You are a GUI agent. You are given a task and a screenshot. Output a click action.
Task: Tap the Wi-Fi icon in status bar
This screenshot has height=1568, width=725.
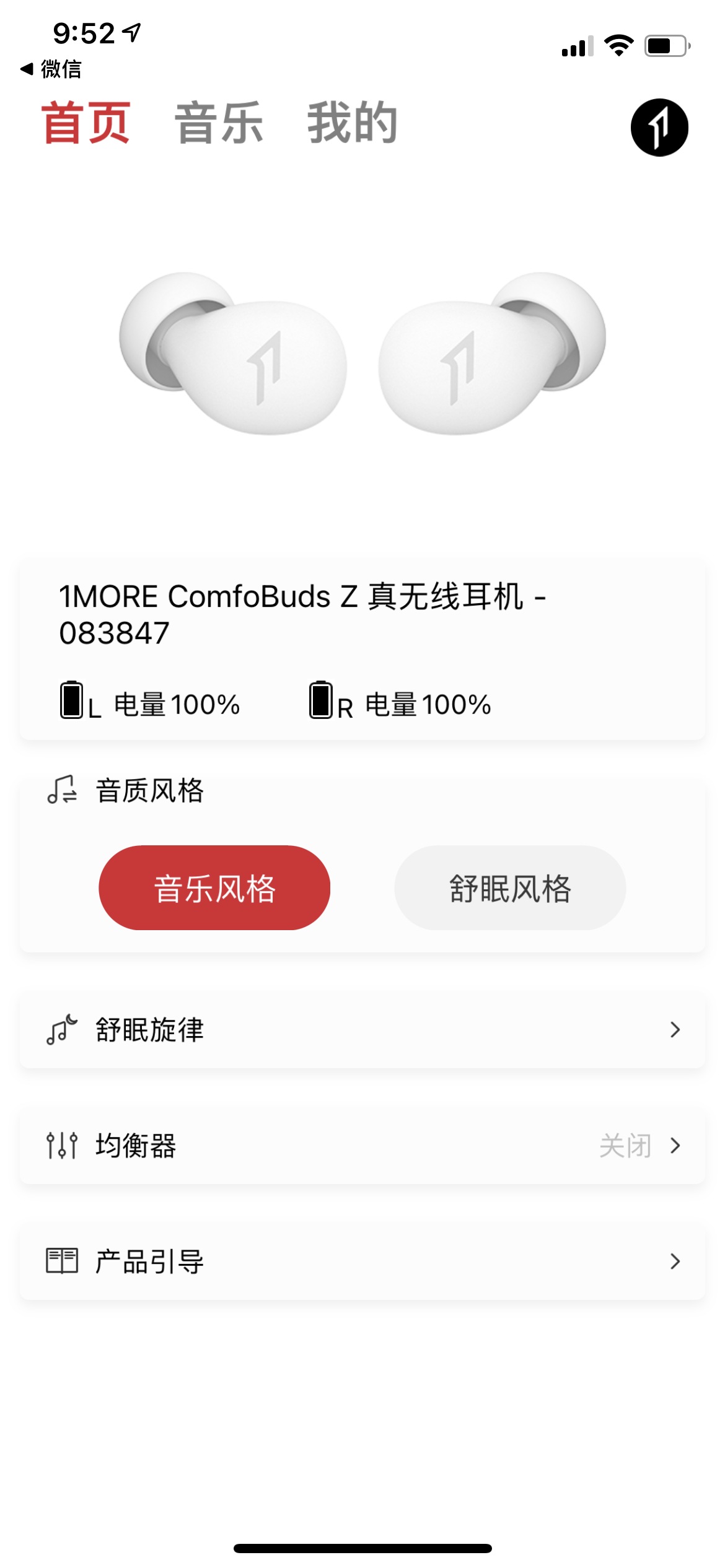[x=618, y=43]
